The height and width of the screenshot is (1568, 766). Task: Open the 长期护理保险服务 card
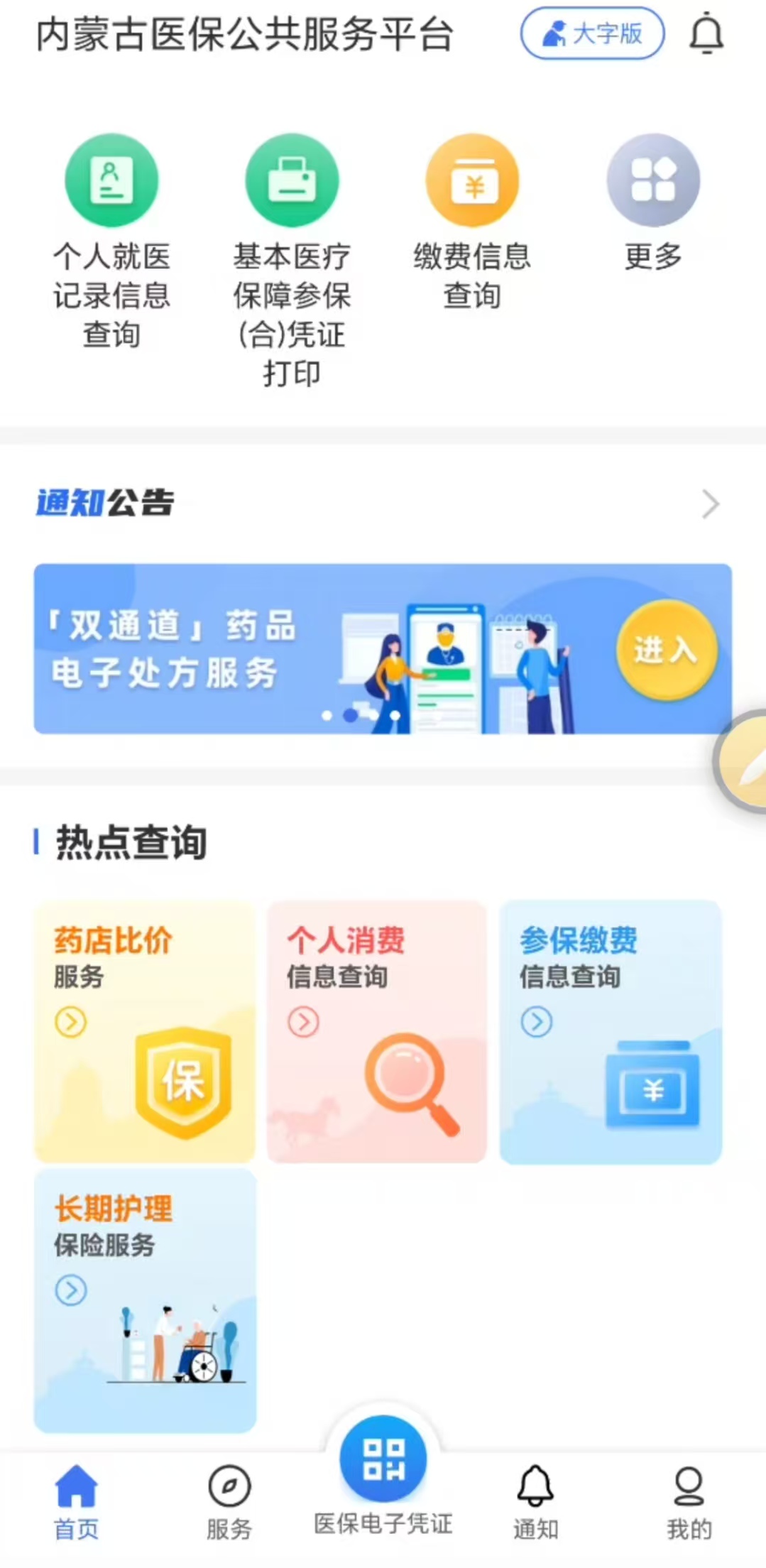pyautogui.click(x=145, y=1300)
